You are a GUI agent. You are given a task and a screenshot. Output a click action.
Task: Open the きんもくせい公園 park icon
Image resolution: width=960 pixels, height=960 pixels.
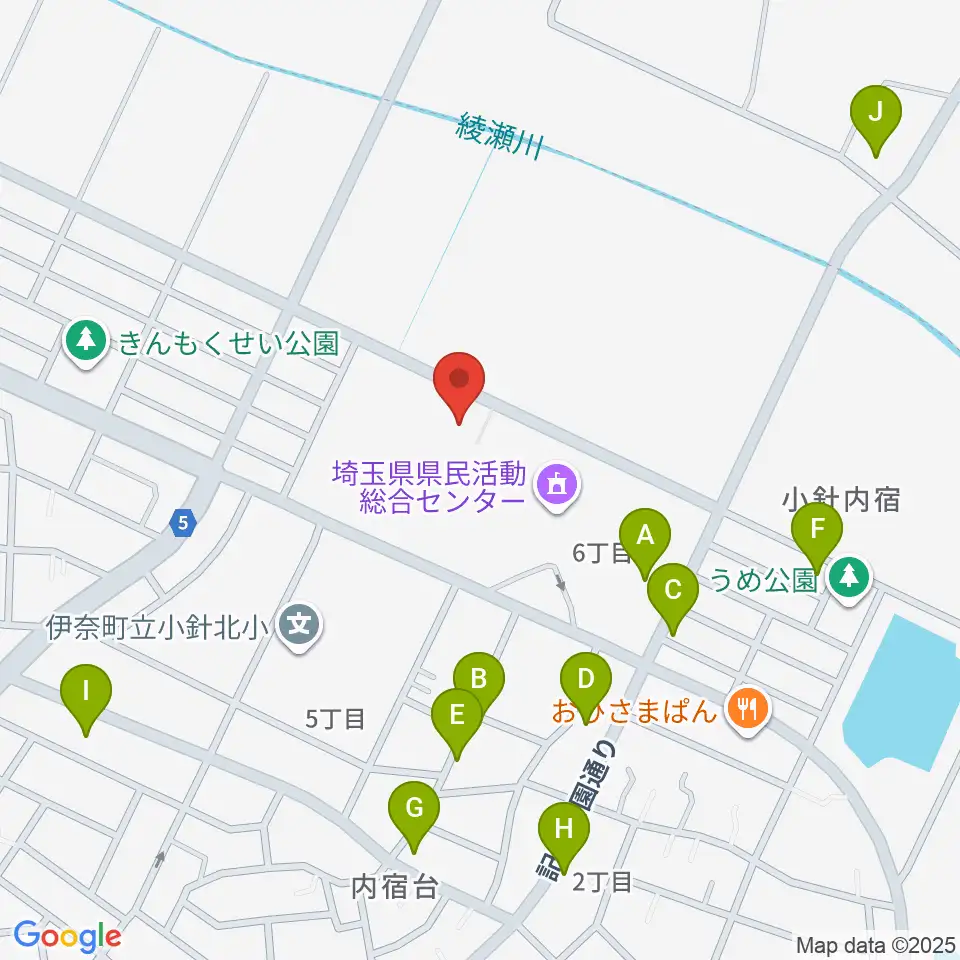pyautogui.click(x=86, y=342)
